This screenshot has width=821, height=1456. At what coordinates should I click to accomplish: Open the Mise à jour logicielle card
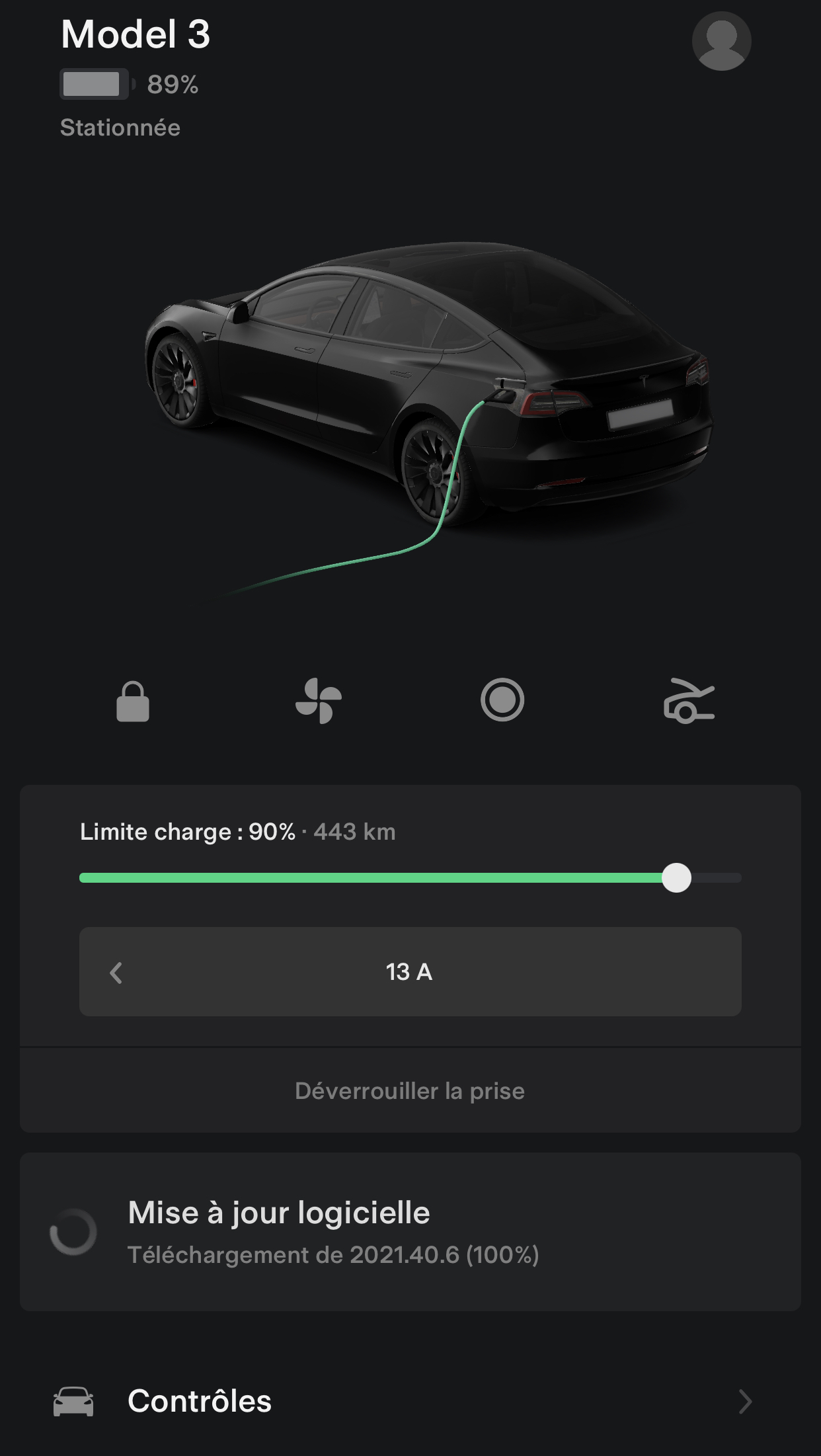point(410,1233)
